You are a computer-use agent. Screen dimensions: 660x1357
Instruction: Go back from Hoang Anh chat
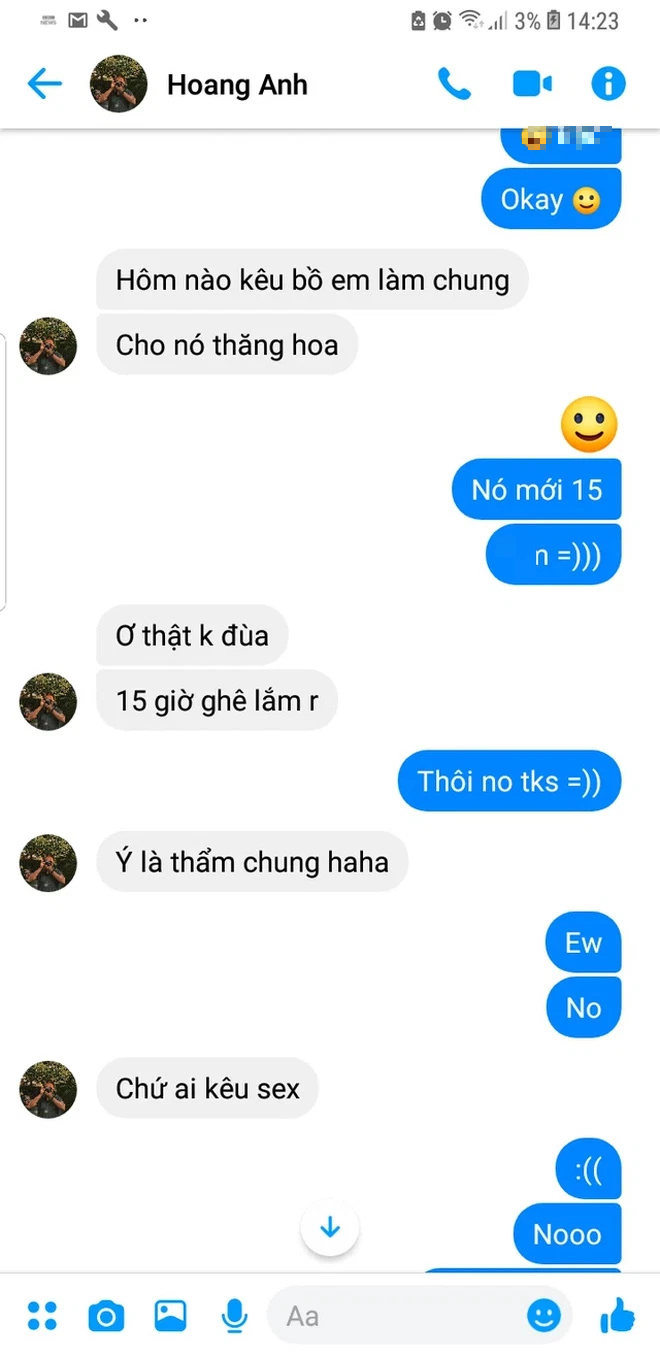[44, 84]
